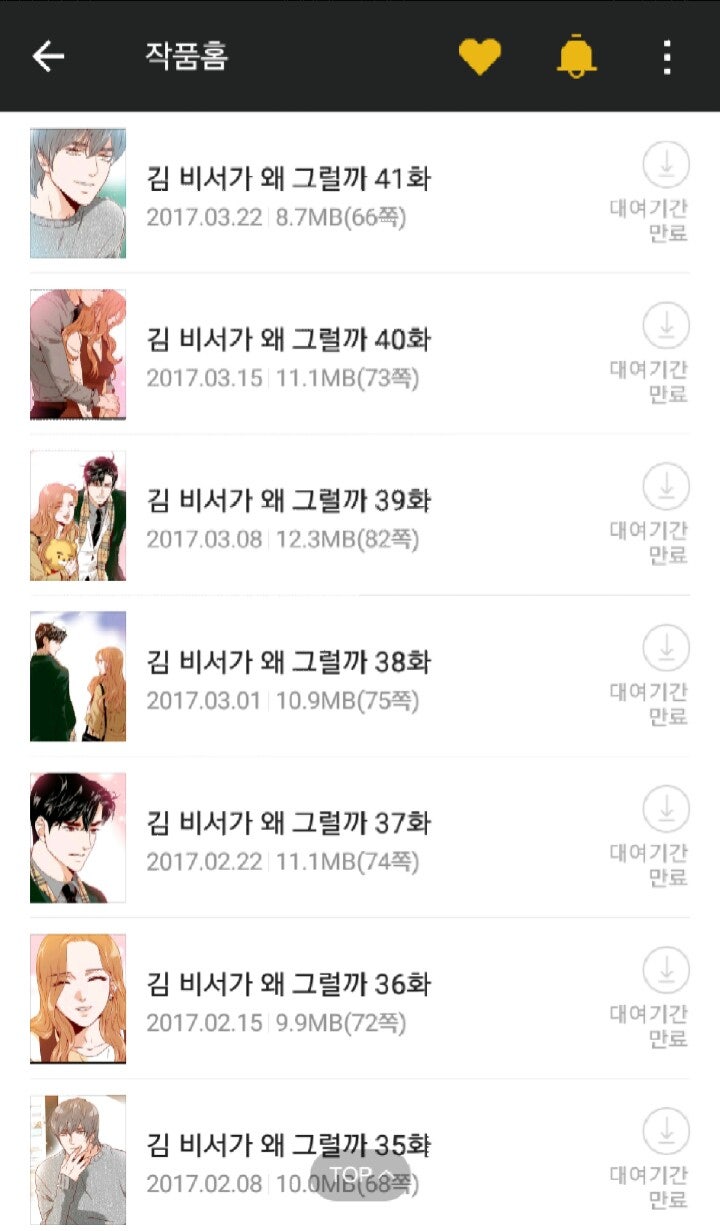Tap the download icon for 38화
This screenshot has height=1231, width=720.
tap(666, 648)
